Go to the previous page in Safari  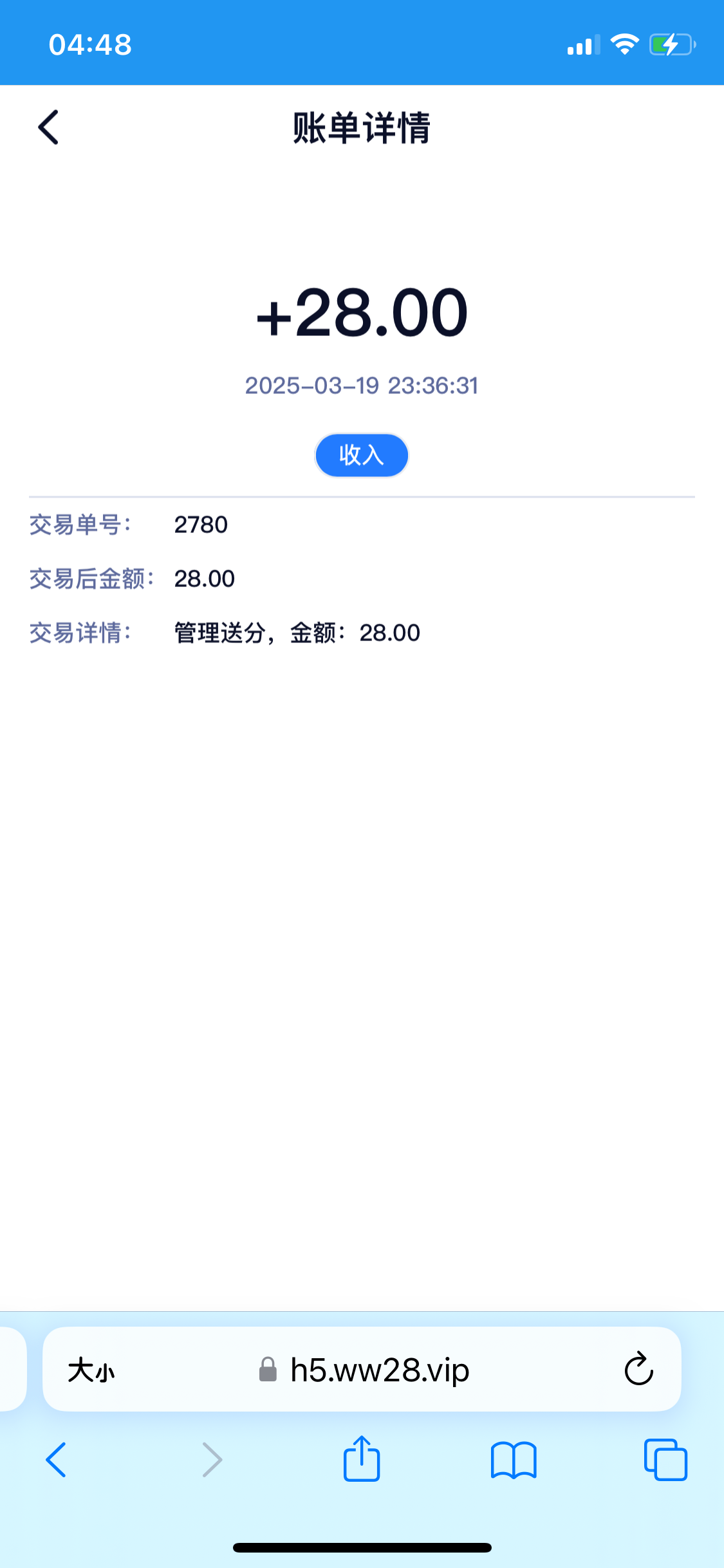[x=56, y=1459]
